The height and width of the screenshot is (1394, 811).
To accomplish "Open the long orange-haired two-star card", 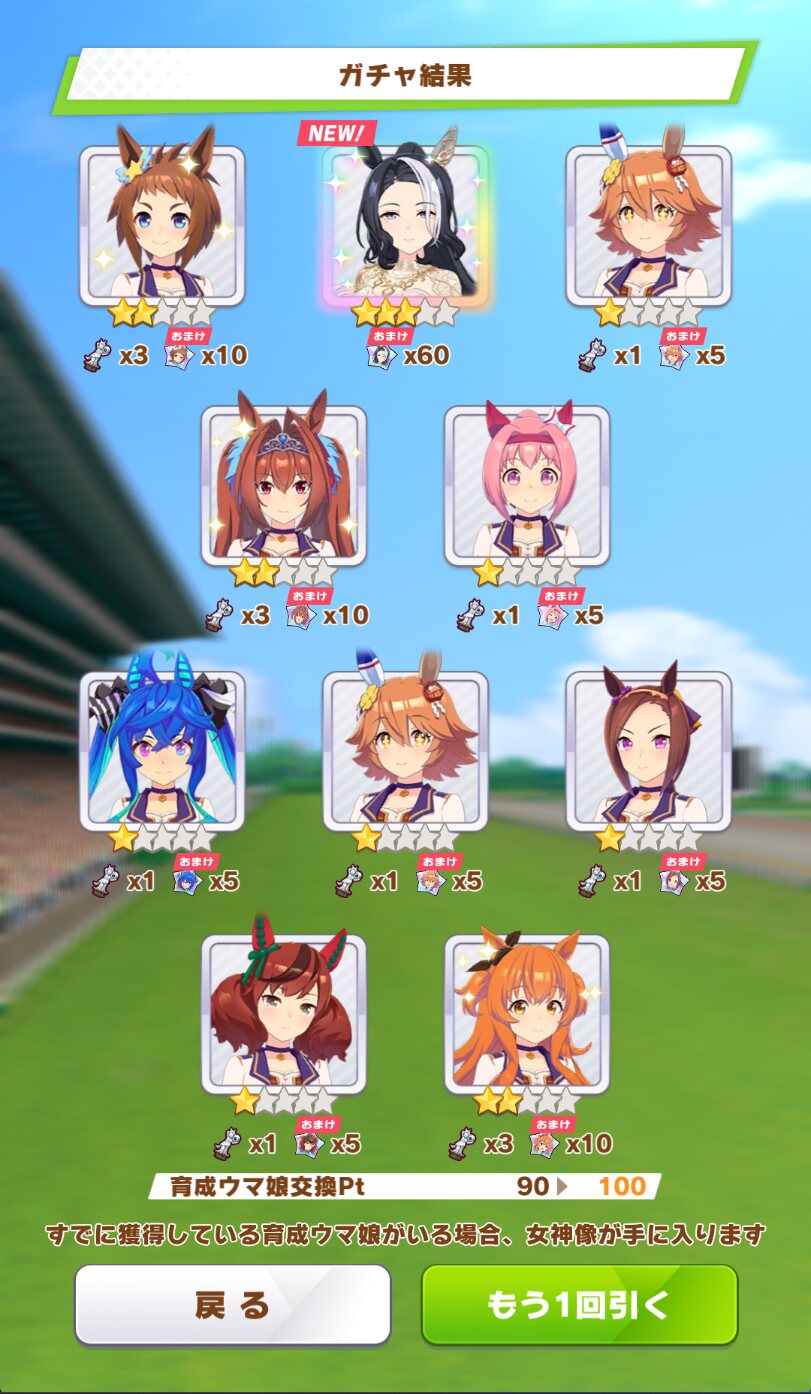I will tap(527, 1013).
